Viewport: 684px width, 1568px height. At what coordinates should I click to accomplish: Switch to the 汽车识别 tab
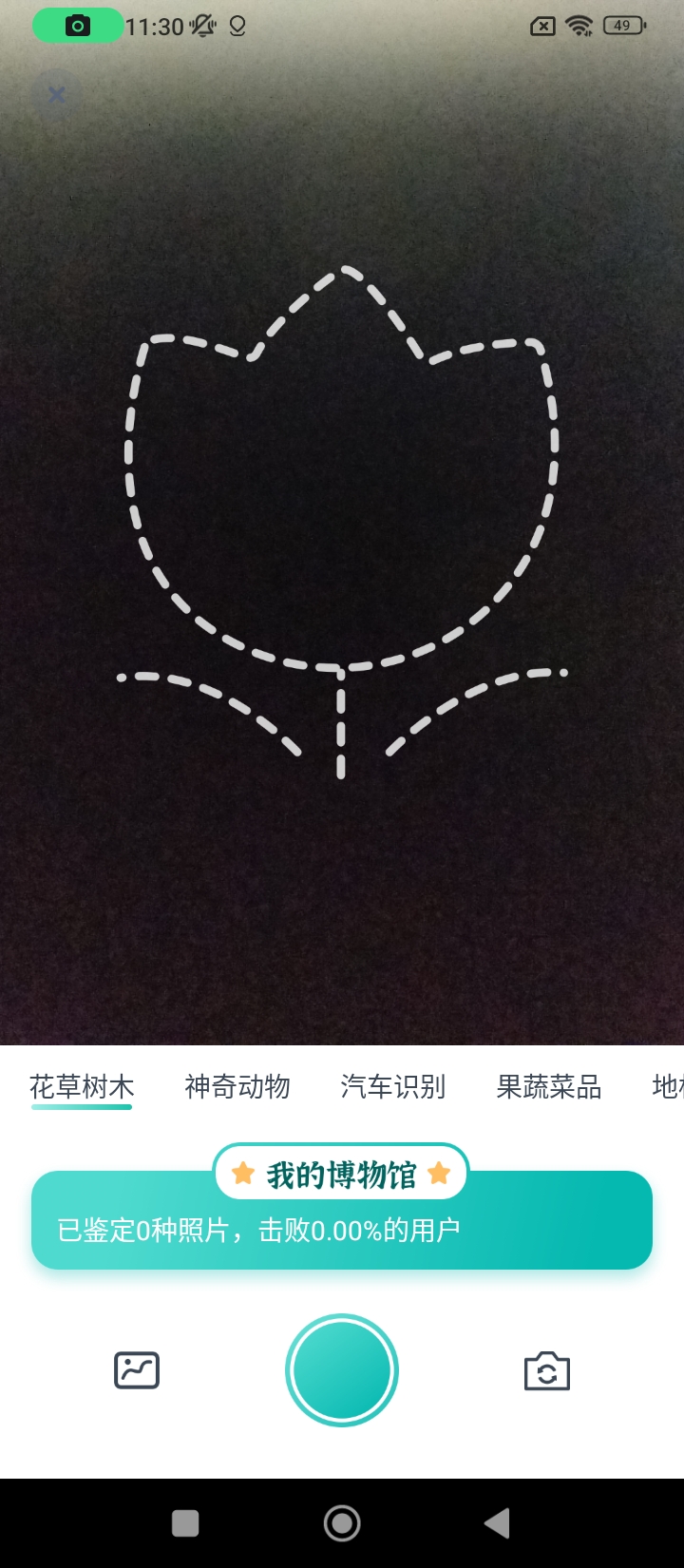click(393, 1087)
